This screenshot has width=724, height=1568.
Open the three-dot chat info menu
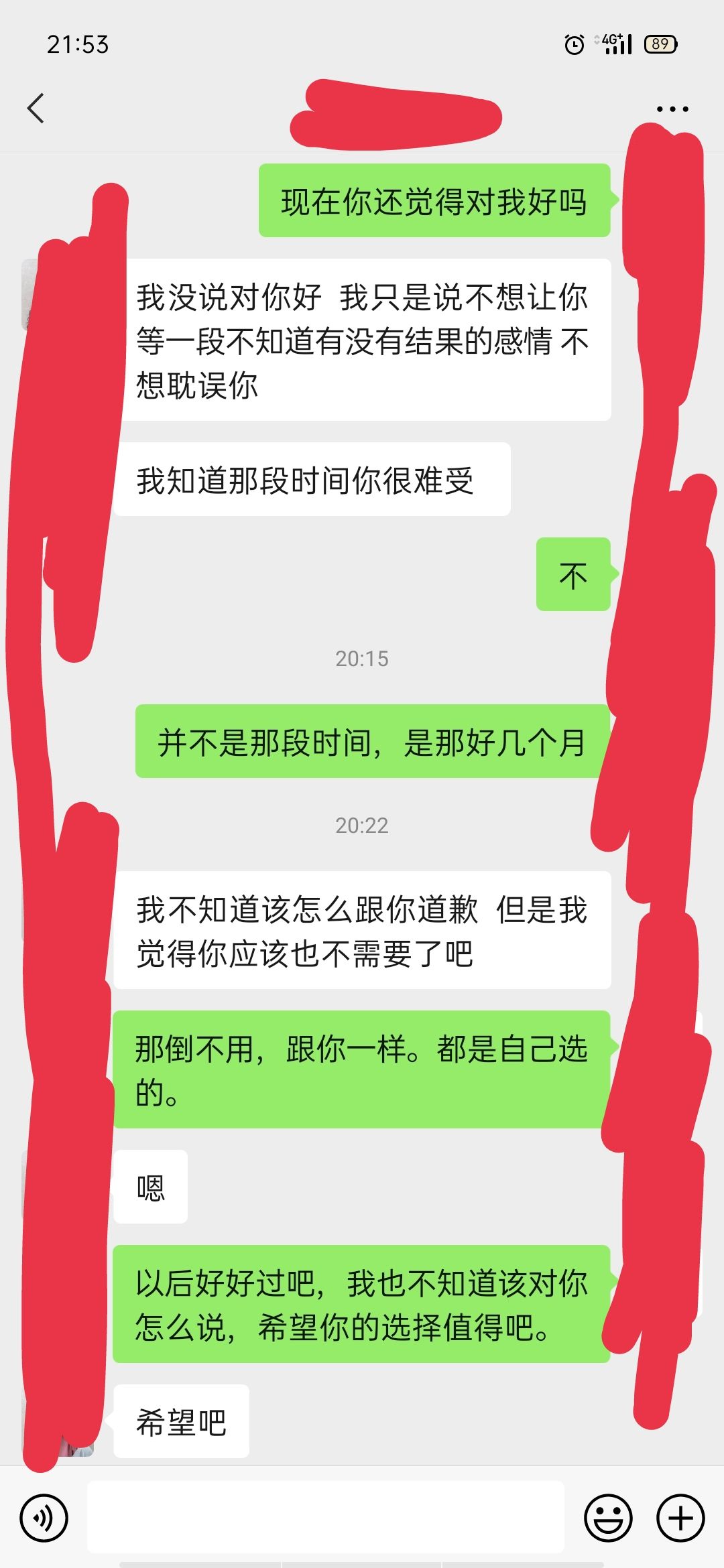pyautogui.click(x=672, y=109)
